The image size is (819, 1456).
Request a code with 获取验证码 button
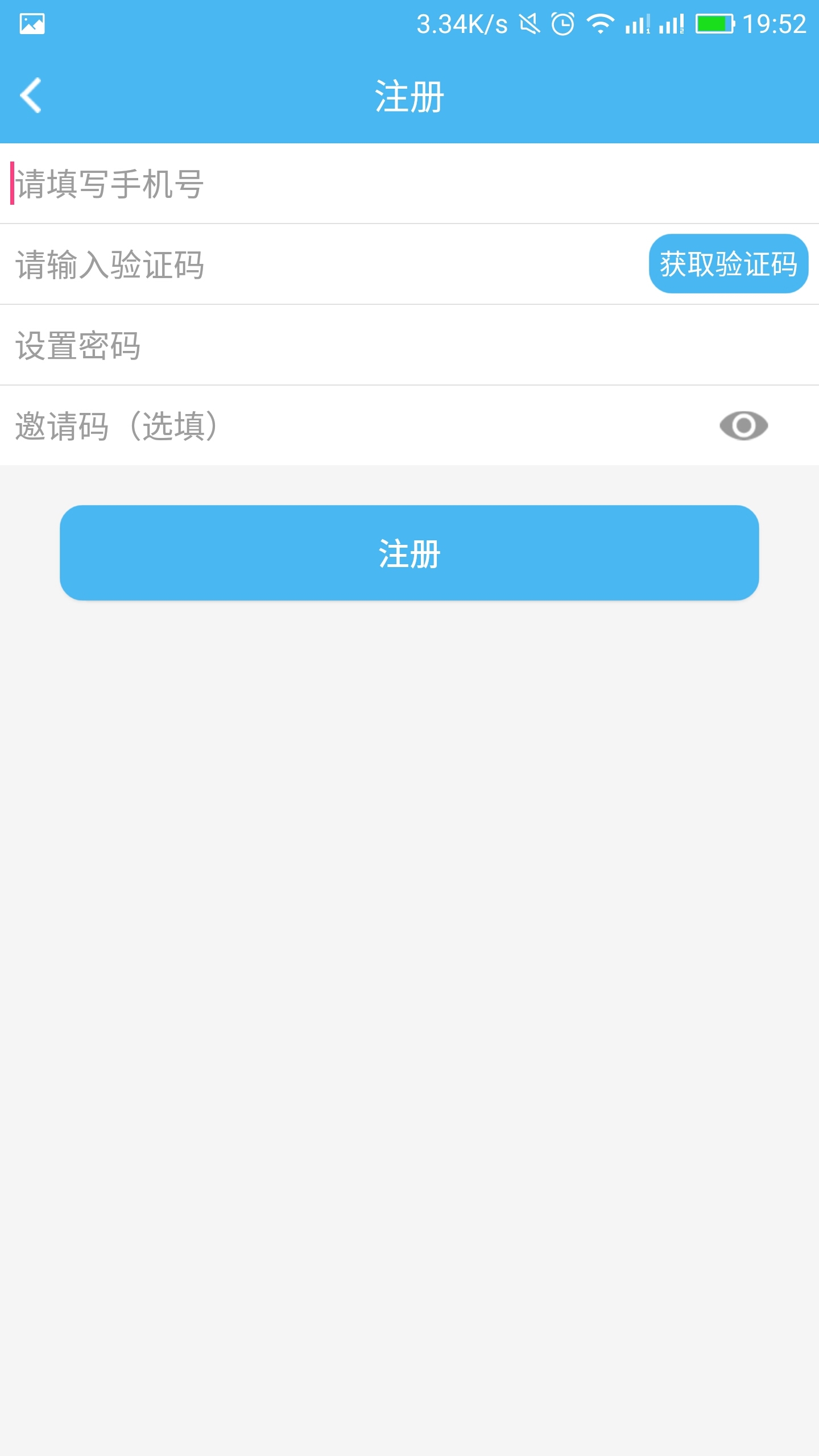point(728,264)
